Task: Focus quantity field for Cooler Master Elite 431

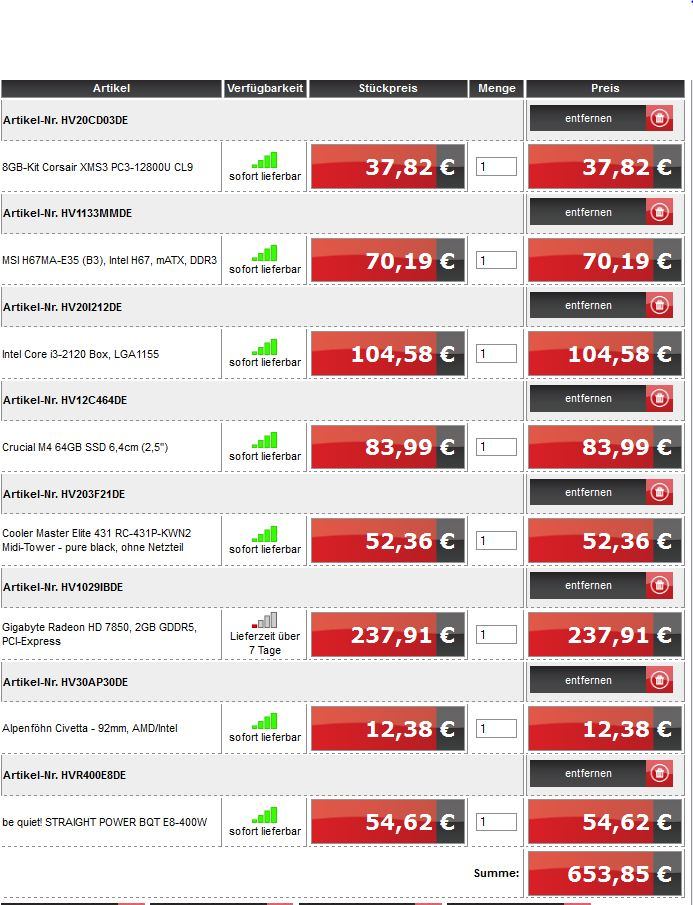Action: point(496,541)
